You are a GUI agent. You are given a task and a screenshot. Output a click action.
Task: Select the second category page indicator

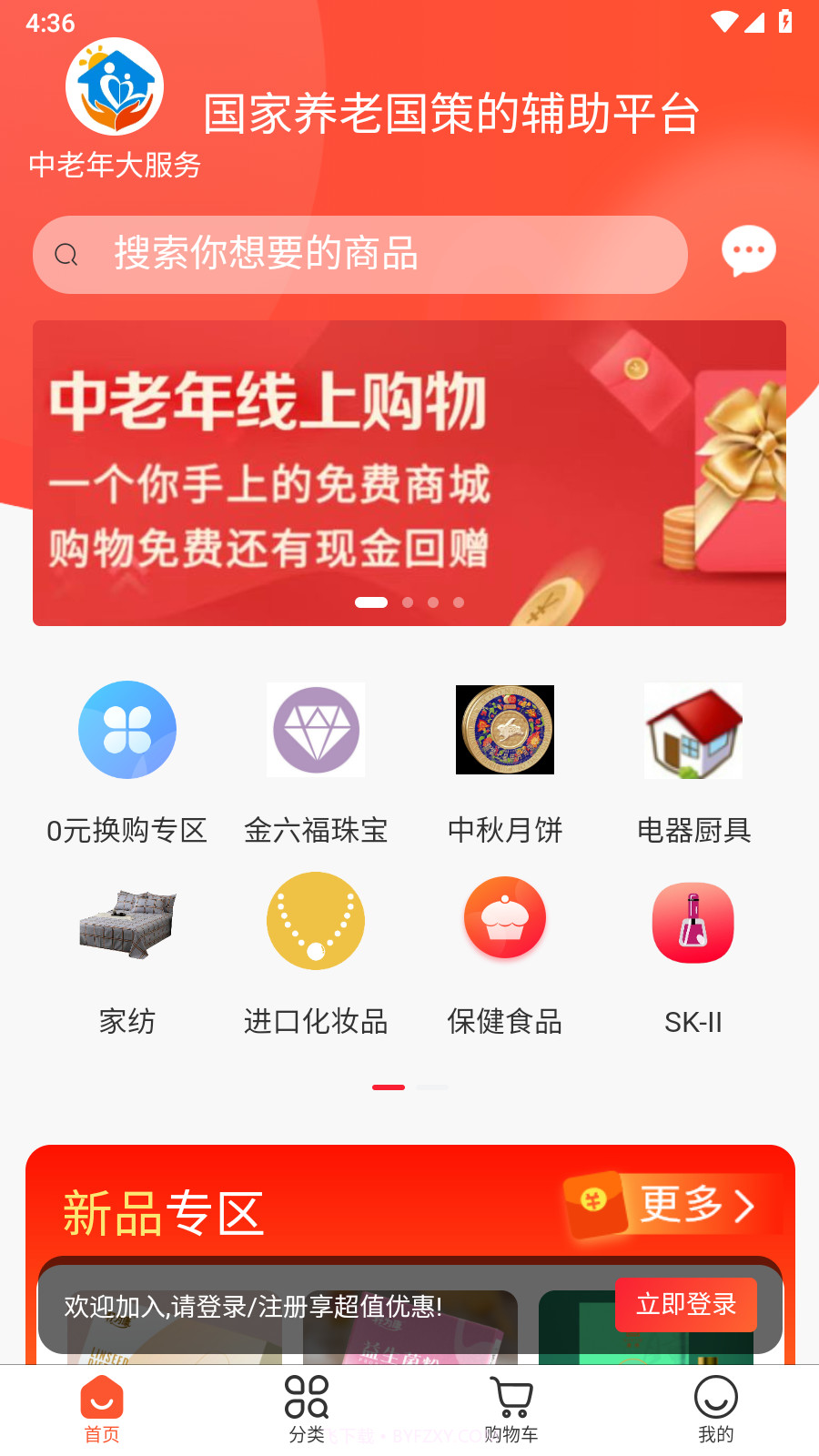pyautogui.click(x=432, y=1087)
